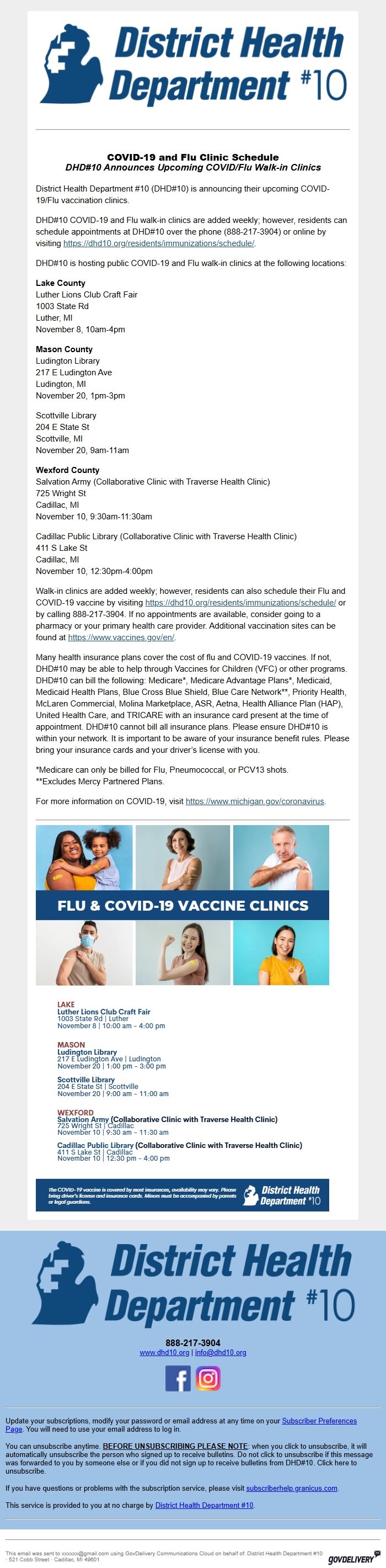Visit the michigan.gov/coronavirus link

tap(255, 801)
